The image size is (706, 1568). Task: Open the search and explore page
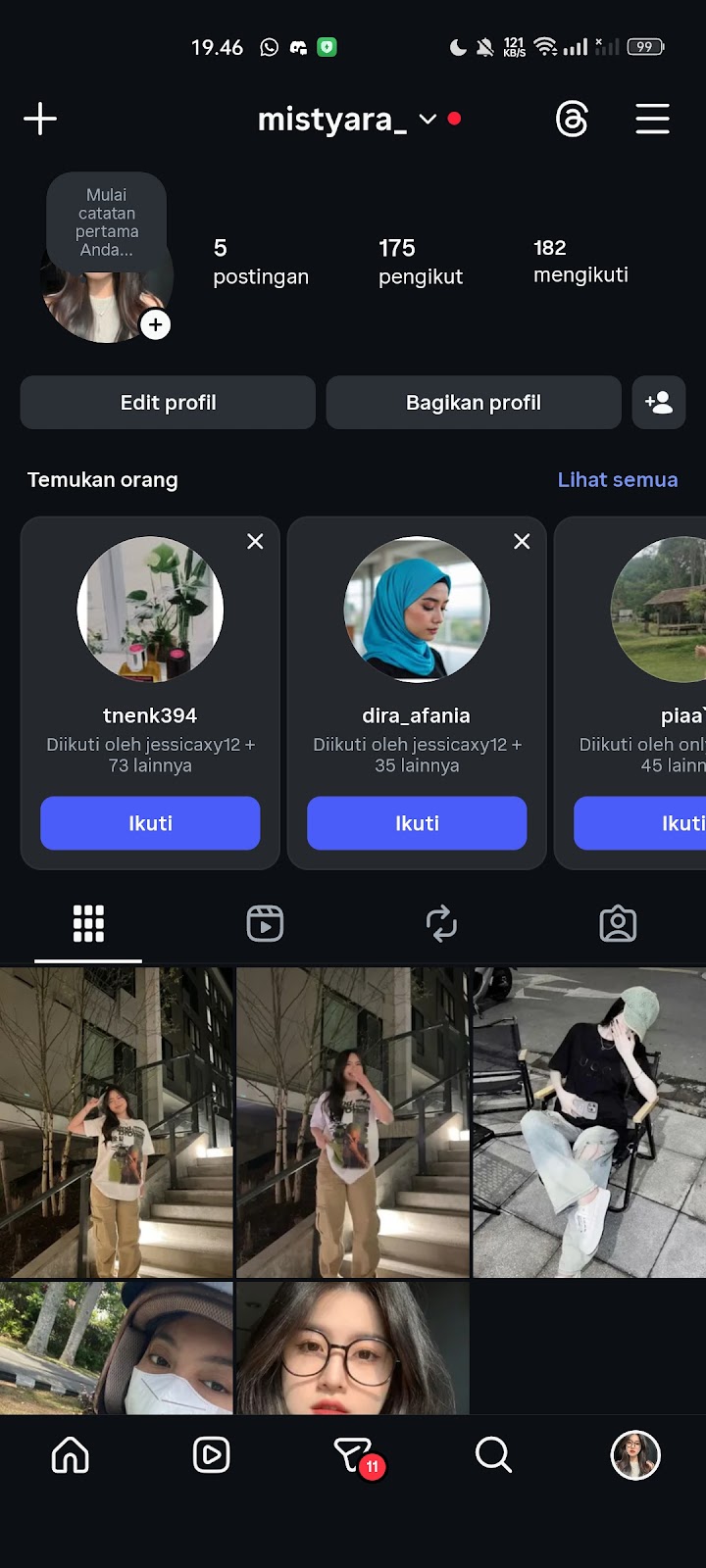[x=493, y=1455]
